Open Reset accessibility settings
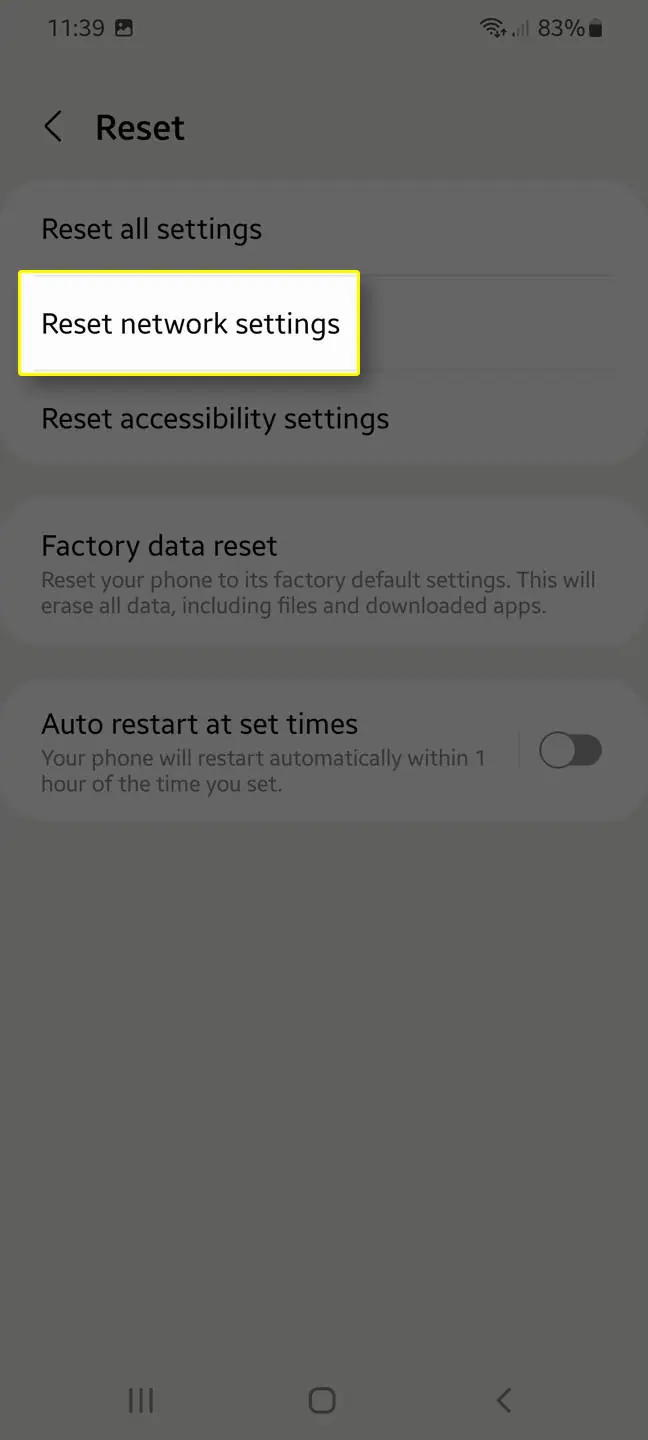The height and width of the screenshot is (1440, 648). tap(324, 418)
